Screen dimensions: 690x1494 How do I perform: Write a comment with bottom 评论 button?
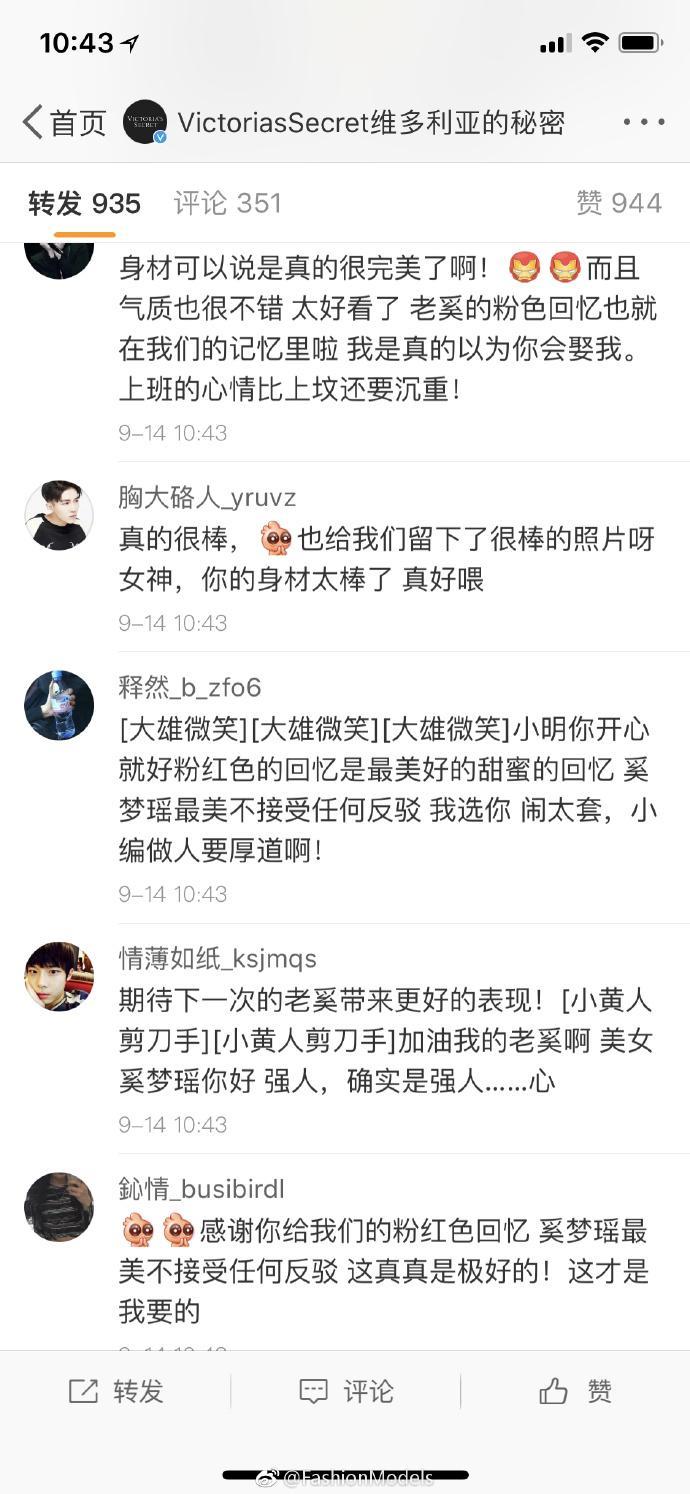click(x=345, y=1391)
